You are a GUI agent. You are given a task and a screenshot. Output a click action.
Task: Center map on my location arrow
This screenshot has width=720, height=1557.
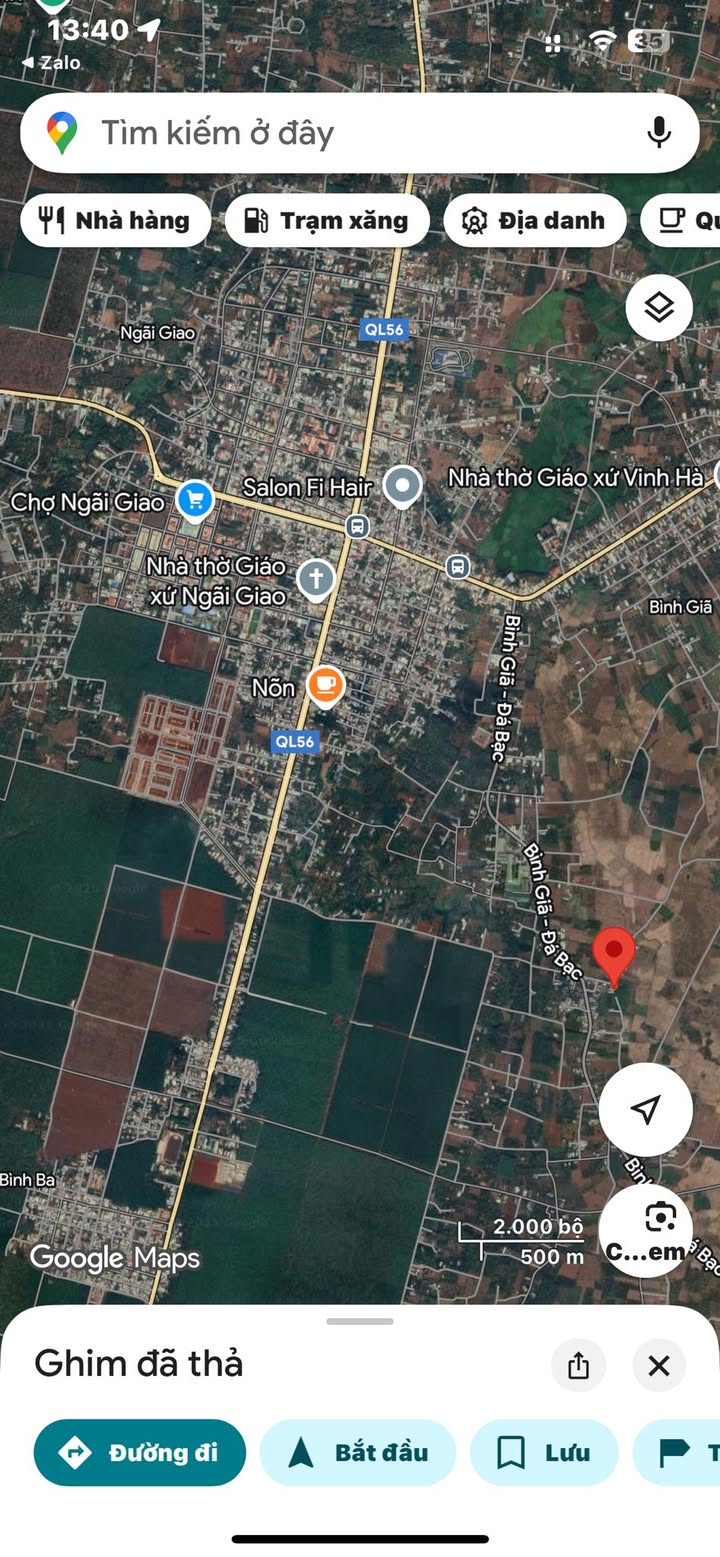coord(646,1109)
